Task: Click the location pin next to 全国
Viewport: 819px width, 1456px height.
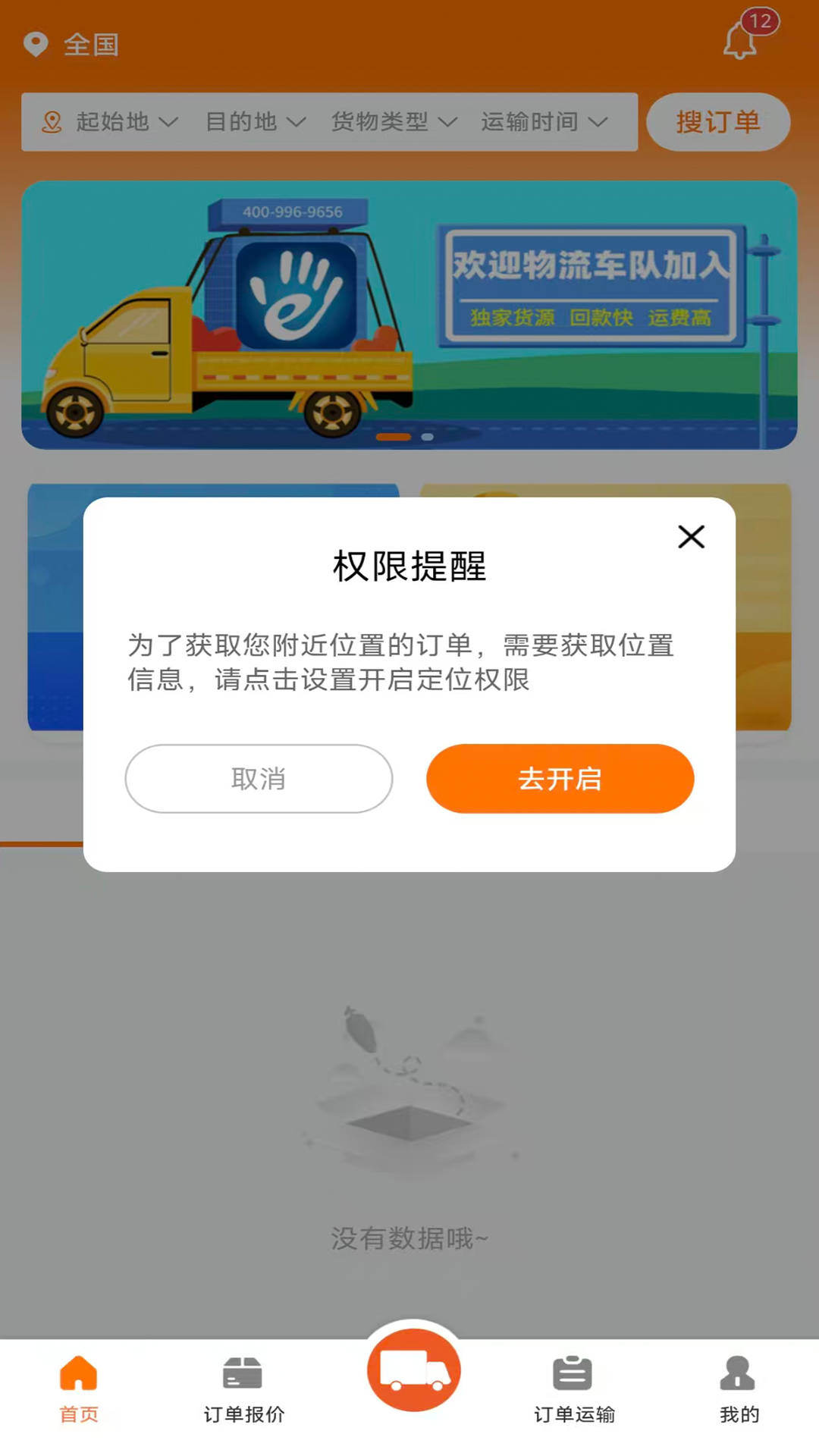Action: [35, 45]
